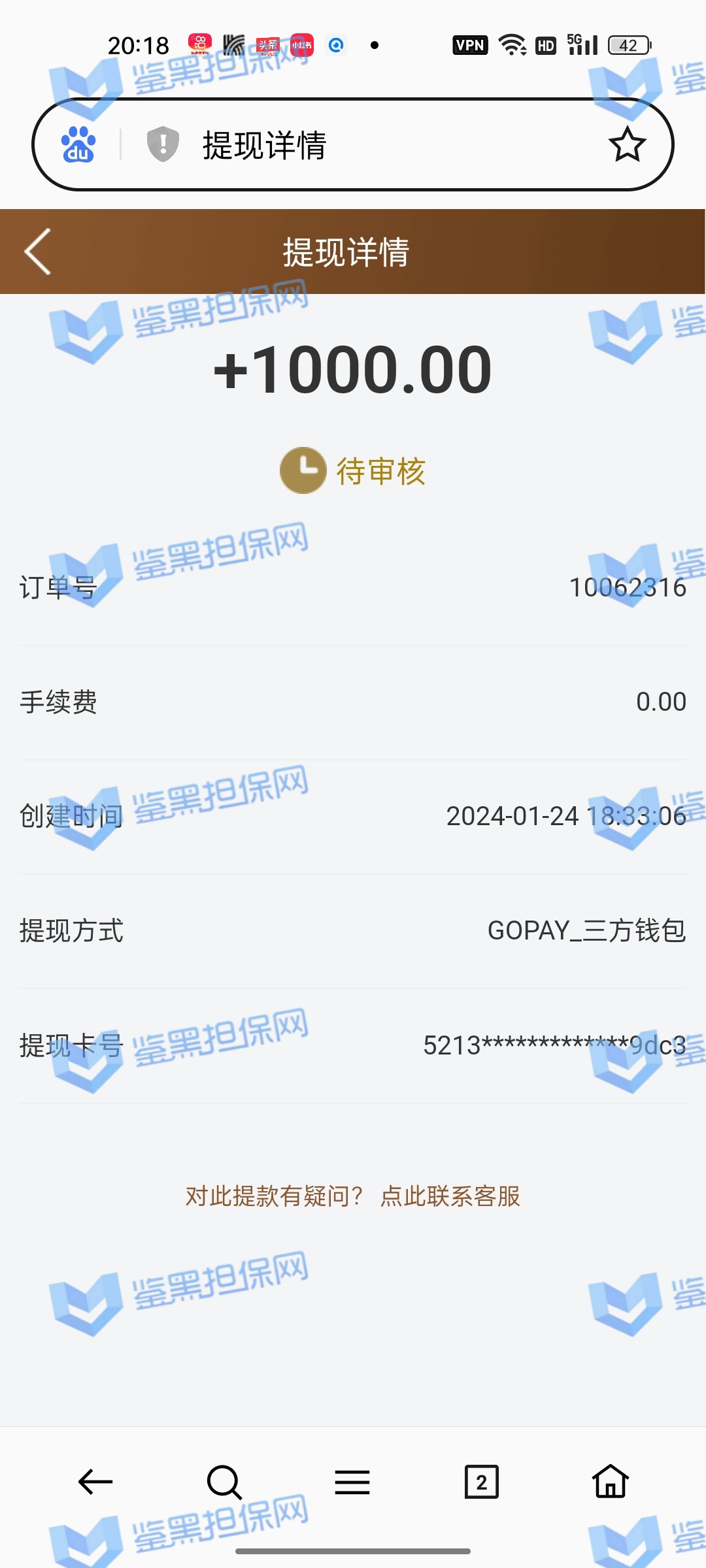Contact customer service via 点此联系客服
706x1568 pixels.
[x=450, y=1196]
